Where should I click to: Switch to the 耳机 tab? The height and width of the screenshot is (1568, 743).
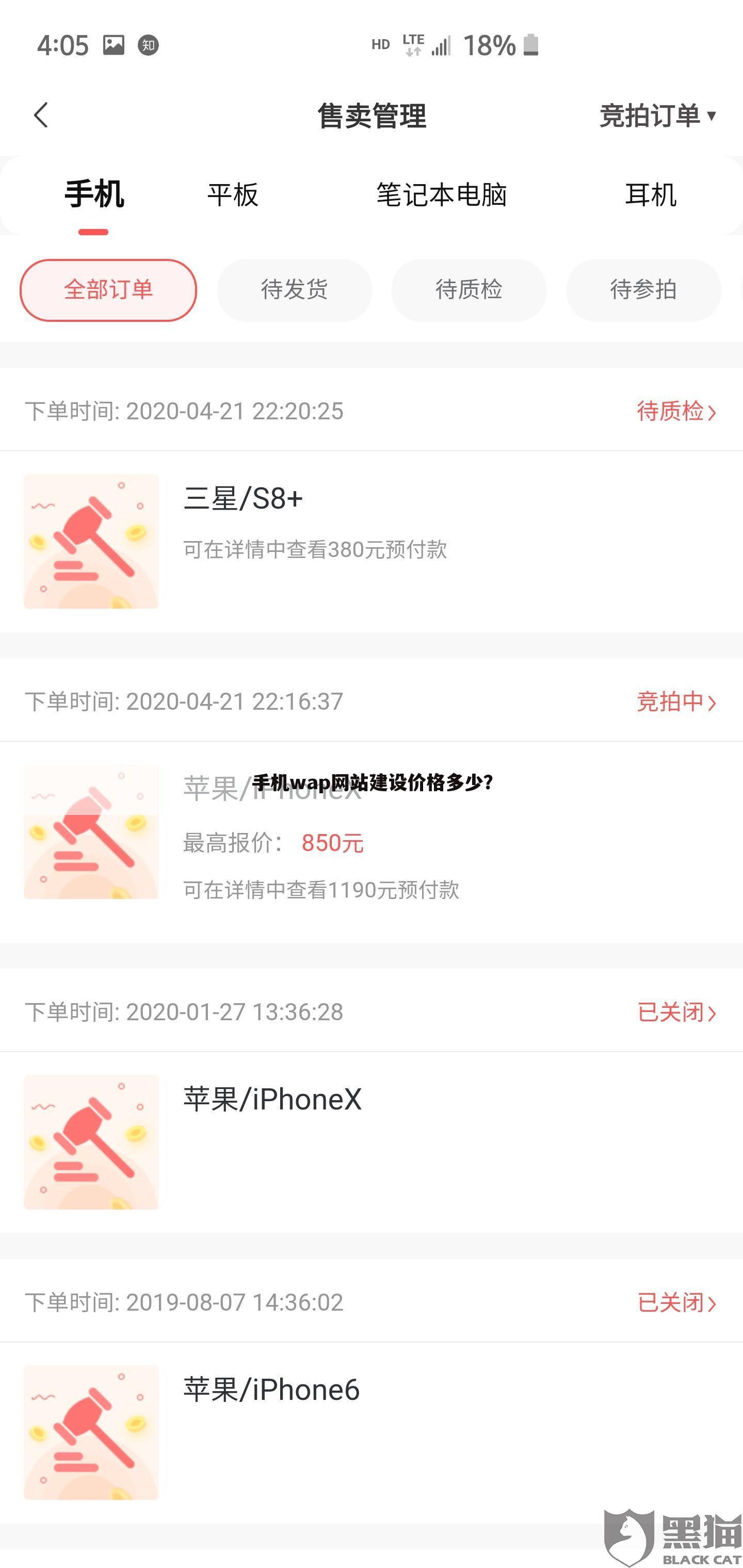651,195
